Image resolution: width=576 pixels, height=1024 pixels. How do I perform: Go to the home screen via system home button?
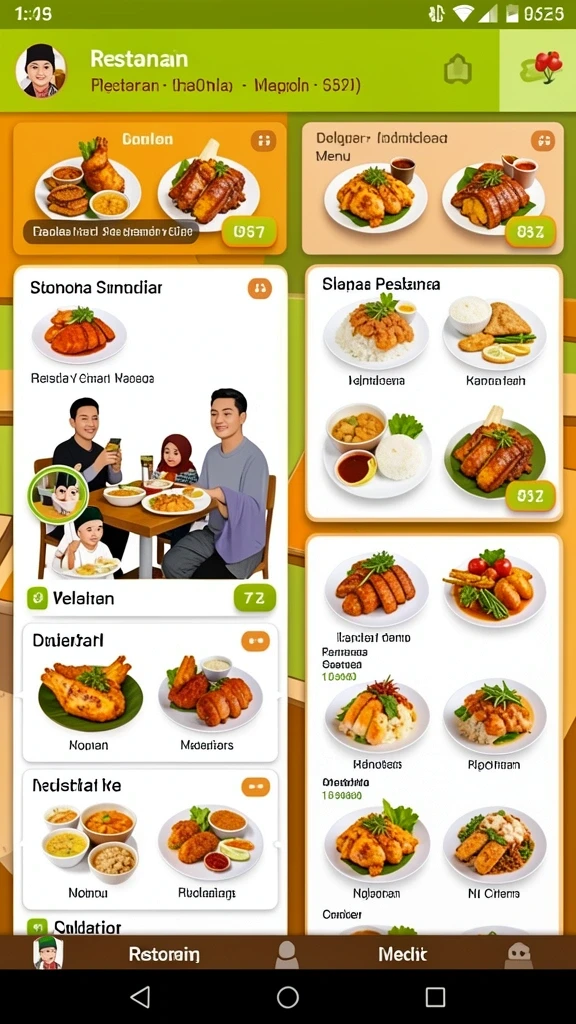point(287,997)
